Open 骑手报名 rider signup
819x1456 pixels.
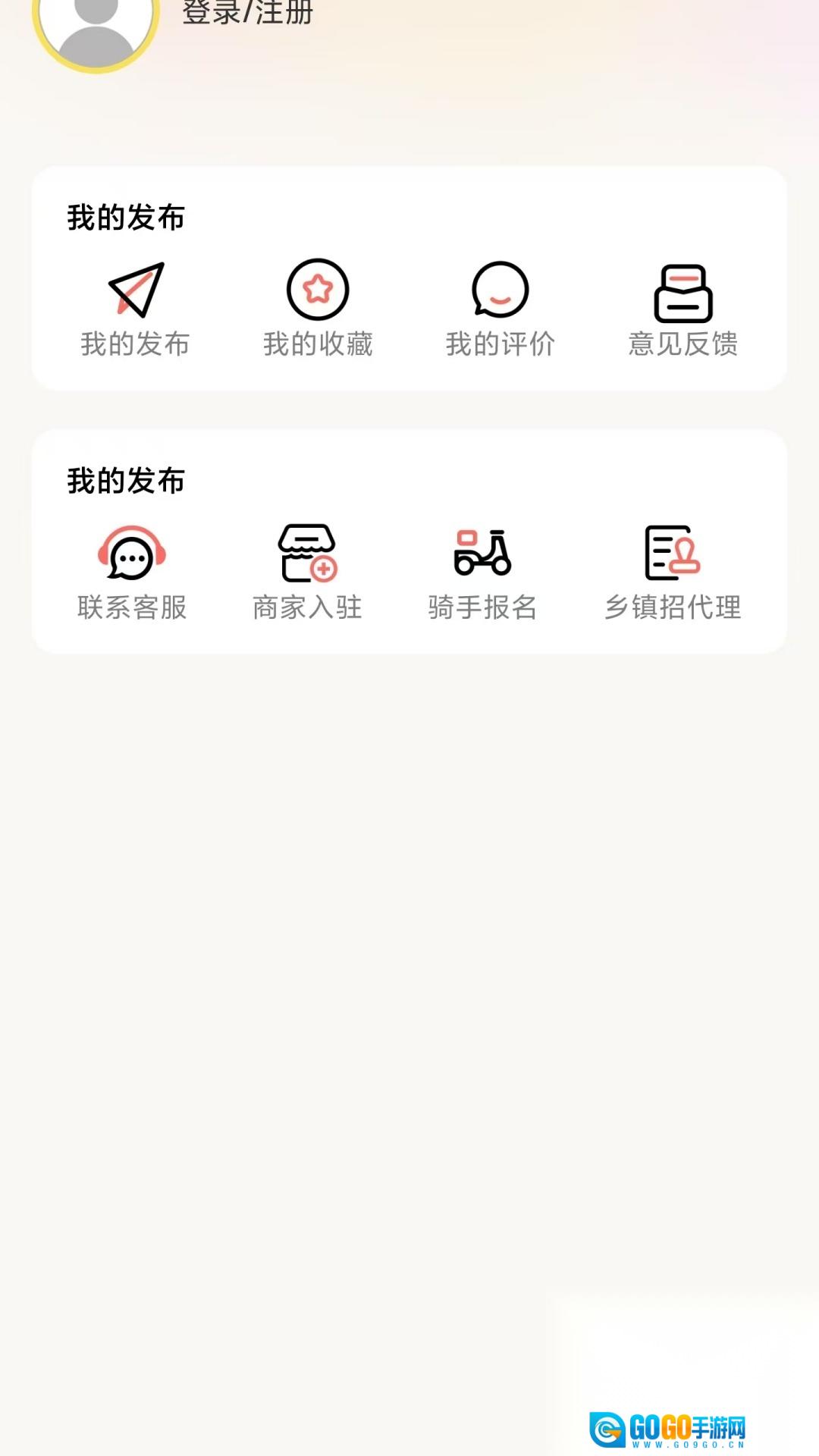click(x=482, y=573)
